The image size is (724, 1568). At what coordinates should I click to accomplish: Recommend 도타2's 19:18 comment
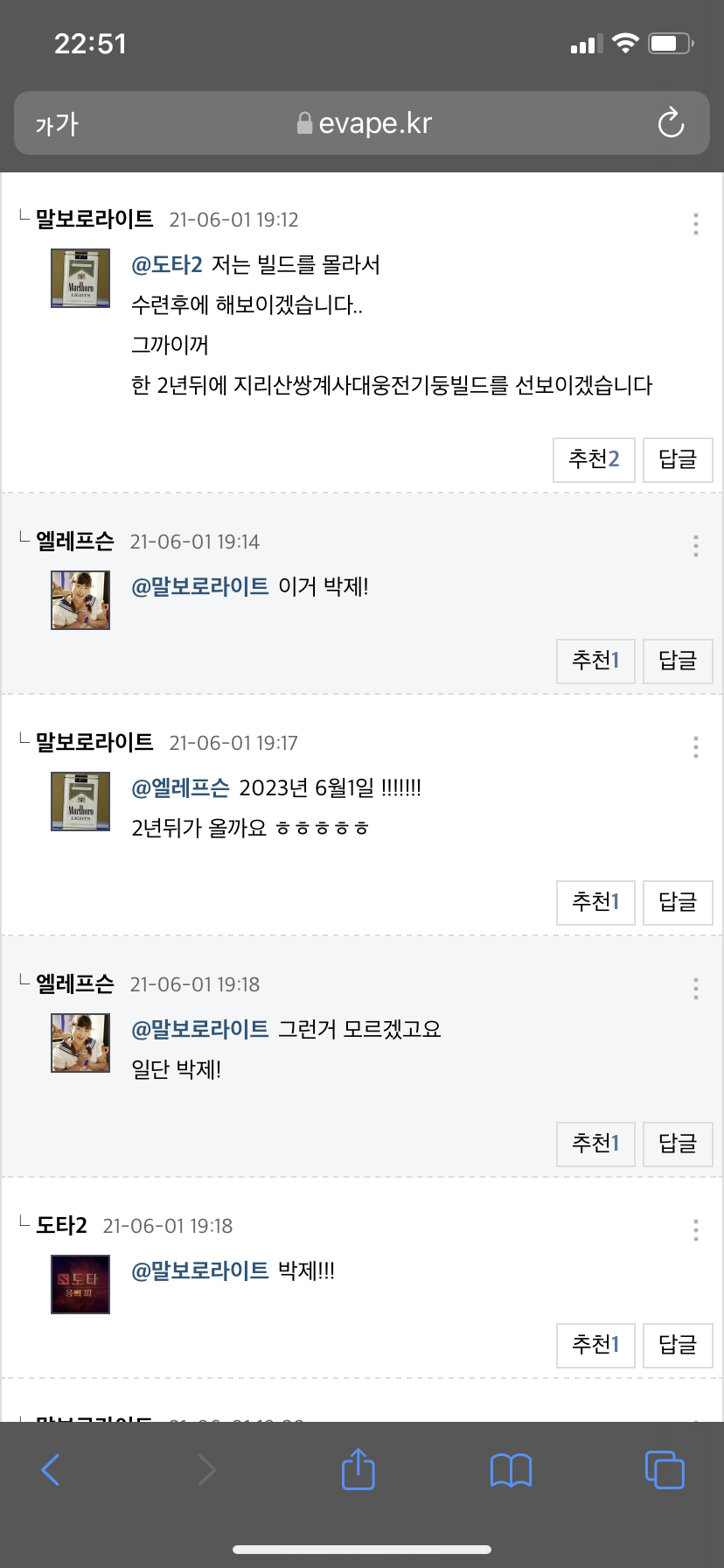coord(595,1345)
